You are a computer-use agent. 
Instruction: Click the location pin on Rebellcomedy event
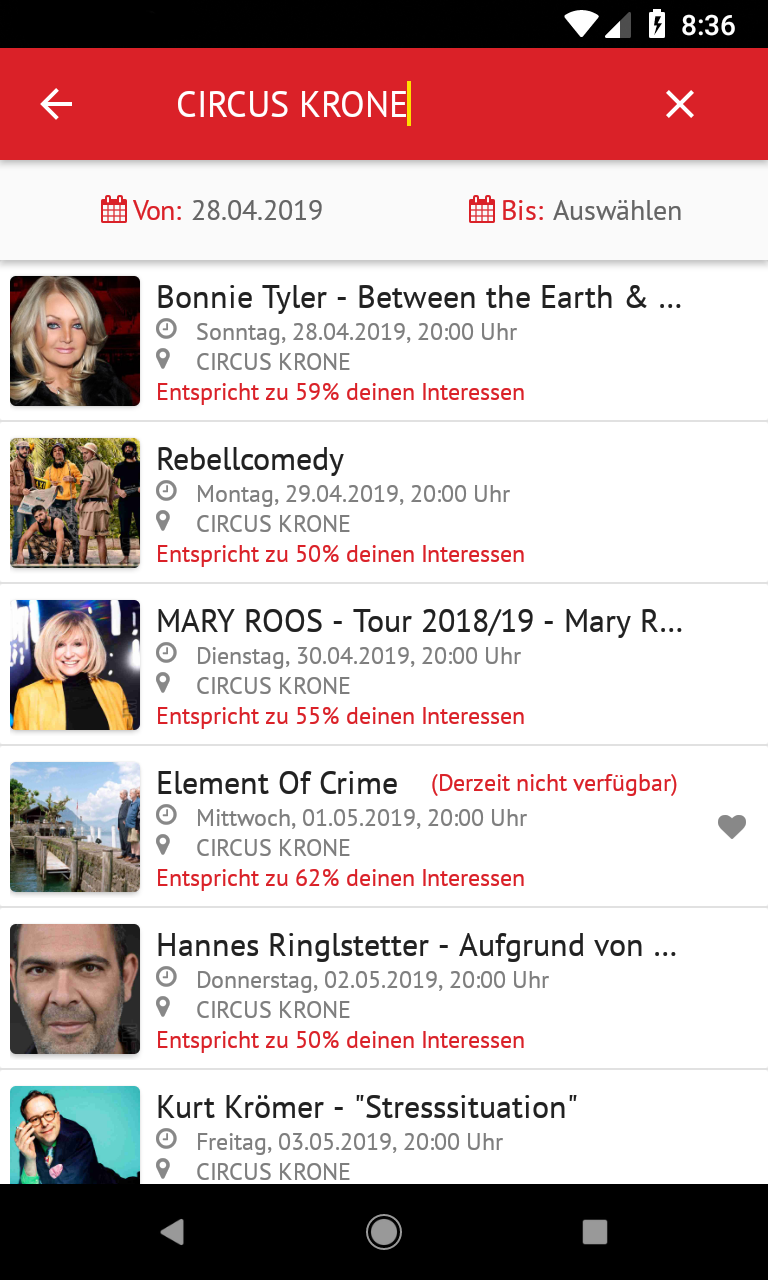[x=163, y=520]
